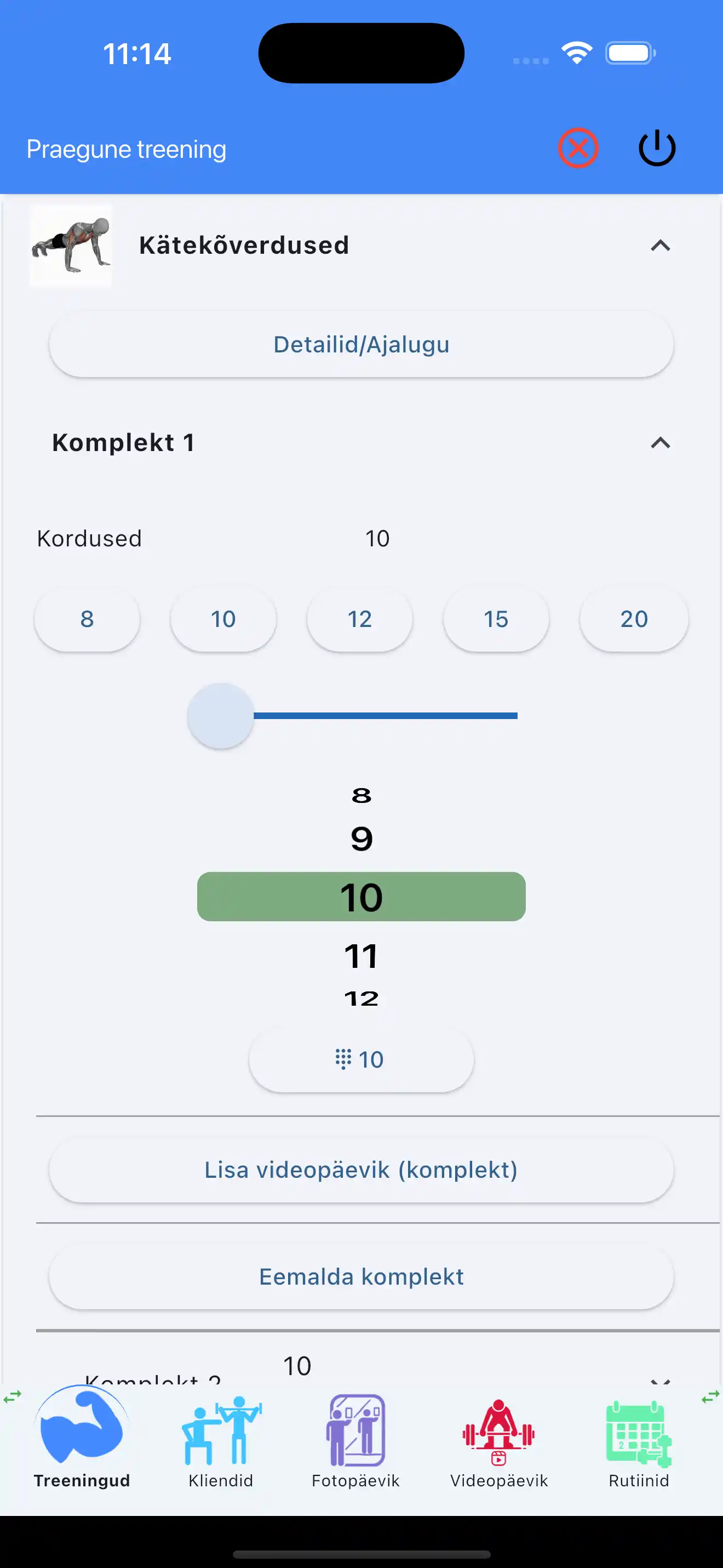Open Detailid/Ajalugu
The height and width of the screenshot is (1568, 723).
click(x=361, y=344)
